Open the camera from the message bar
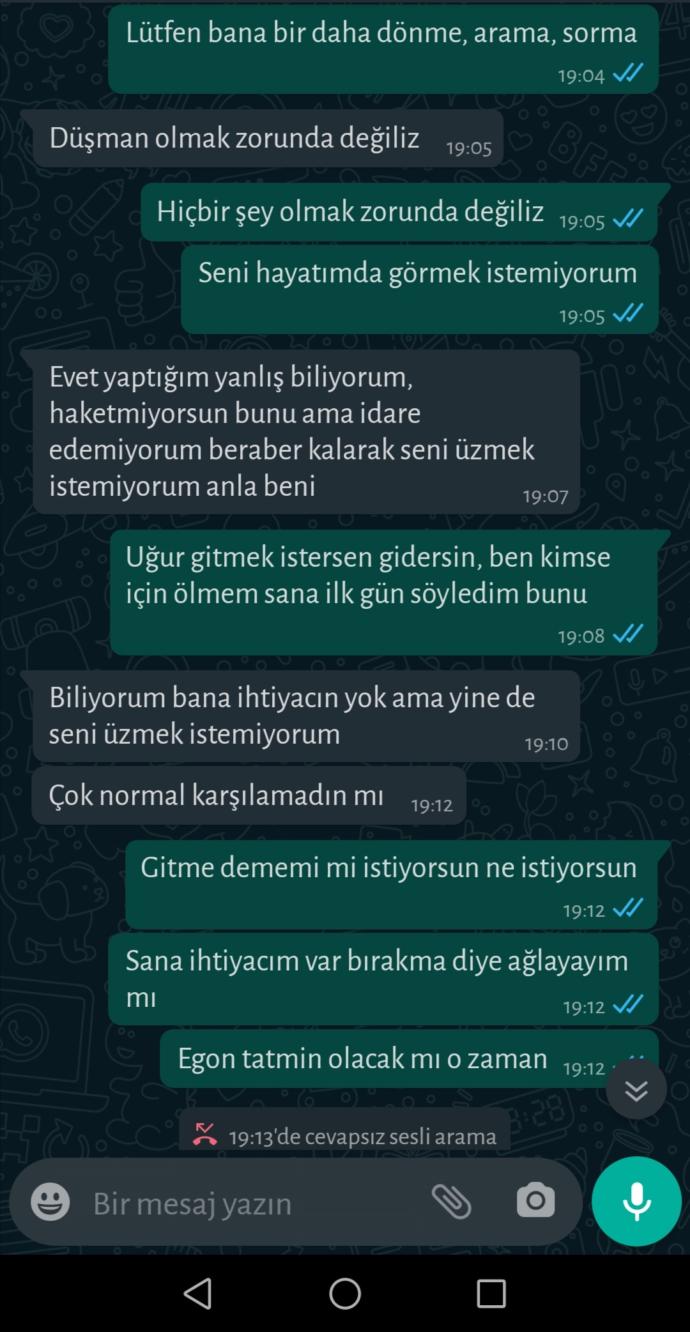The width and height of the screenshot is (690, 1332). coord(535,1200)
